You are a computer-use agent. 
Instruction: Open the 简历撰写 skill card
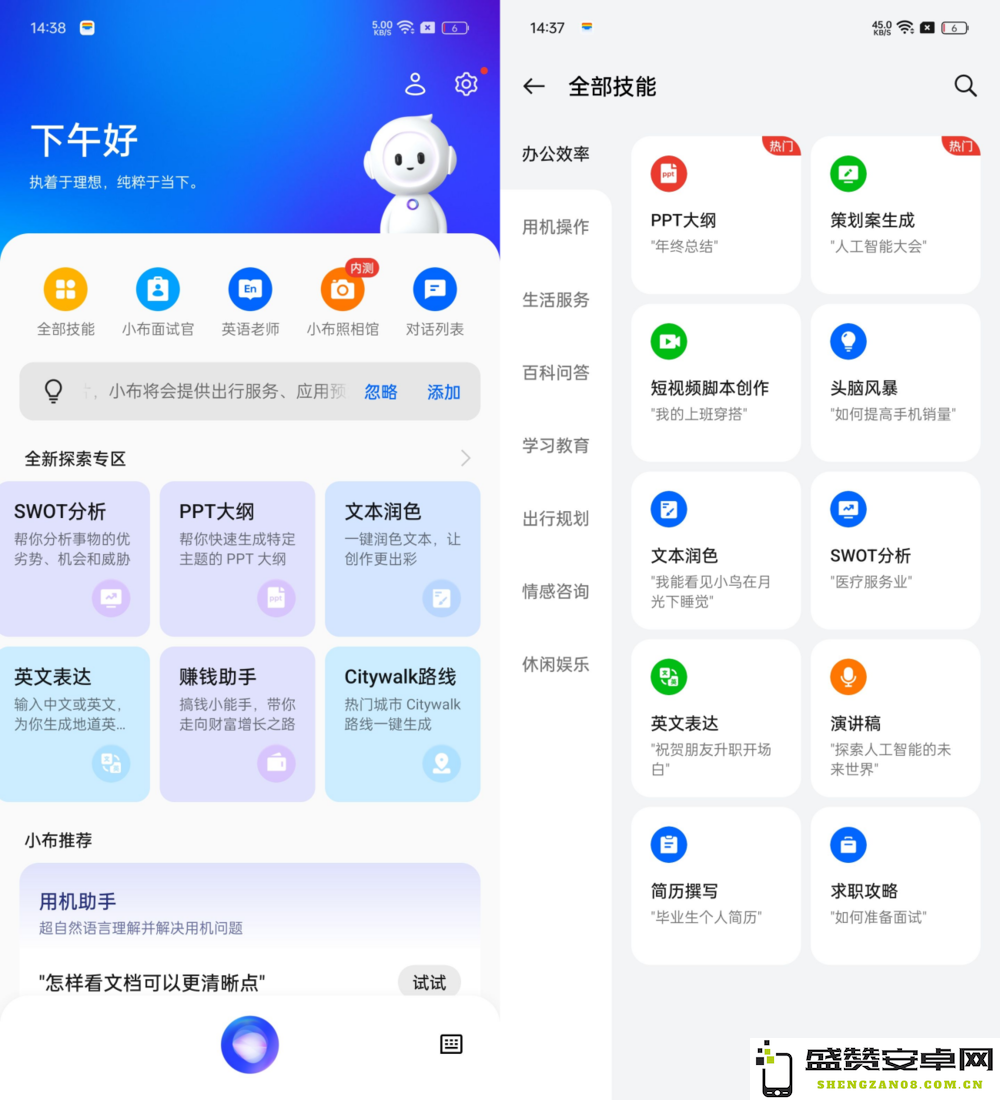(x=716, y=886)
